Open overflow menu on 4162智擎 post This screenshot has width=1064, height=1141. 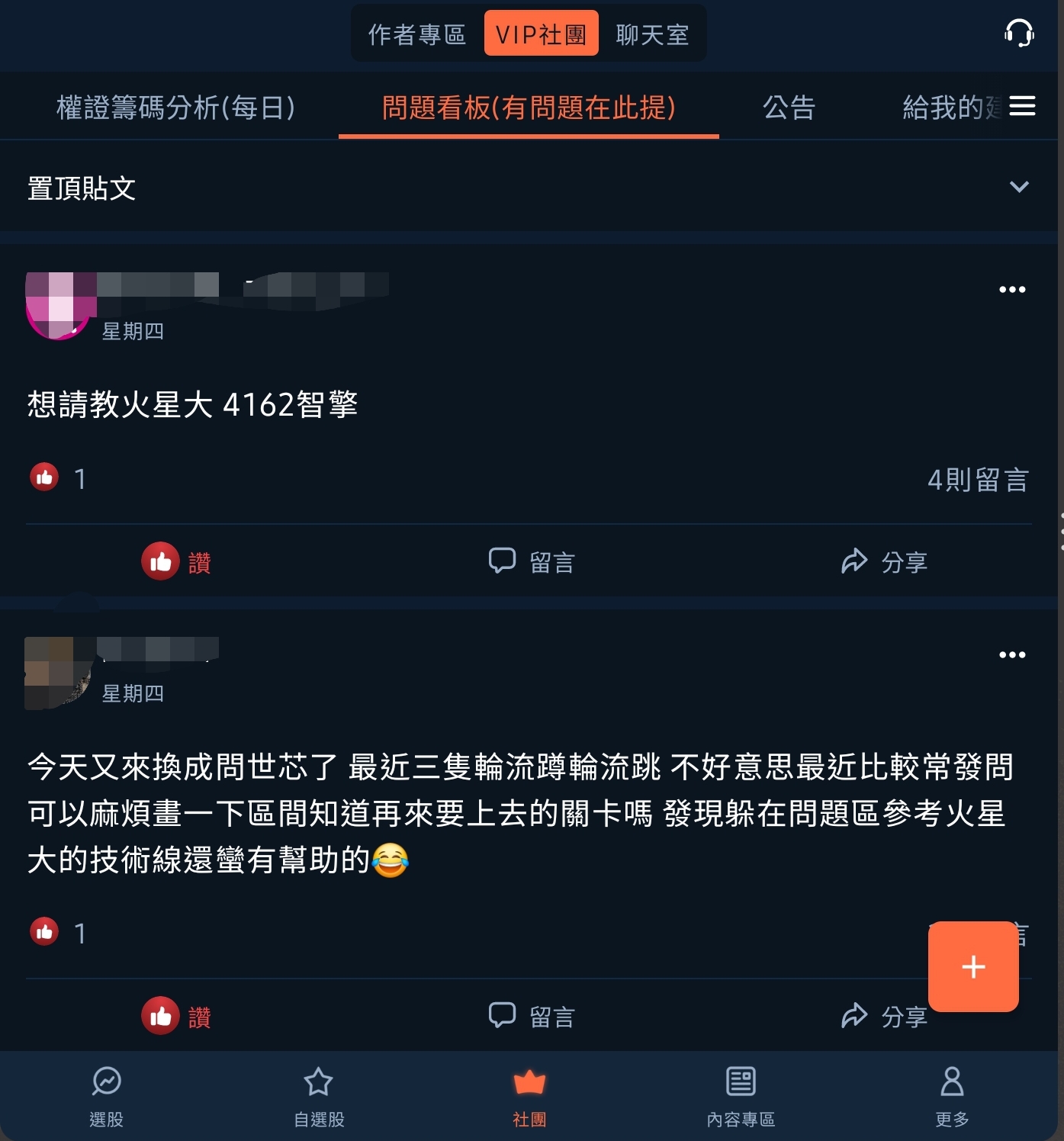point(1012,290)
